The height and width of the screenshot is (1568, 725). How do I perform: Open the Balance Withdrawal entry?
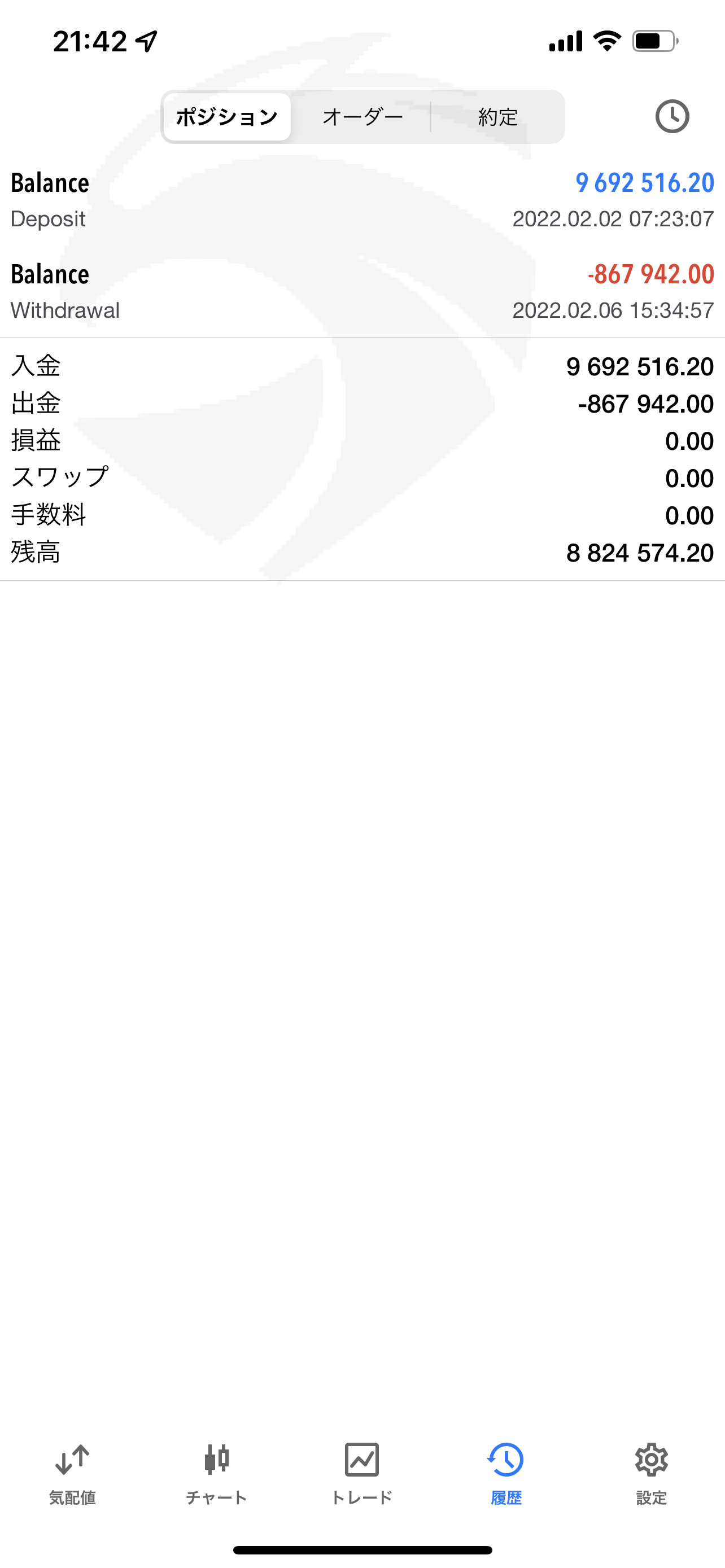(x=362, y=292)
